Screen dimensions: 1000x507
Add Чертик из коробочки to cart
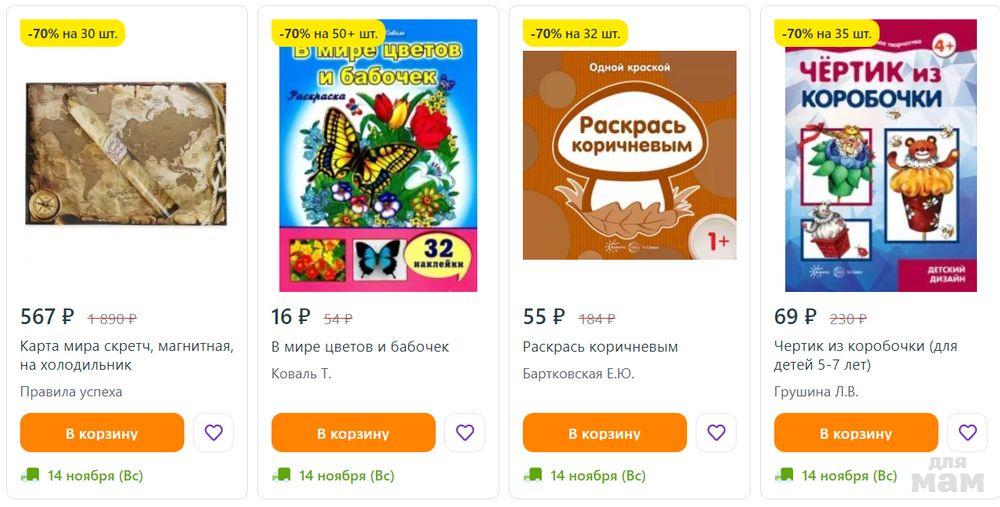[856, 433]
